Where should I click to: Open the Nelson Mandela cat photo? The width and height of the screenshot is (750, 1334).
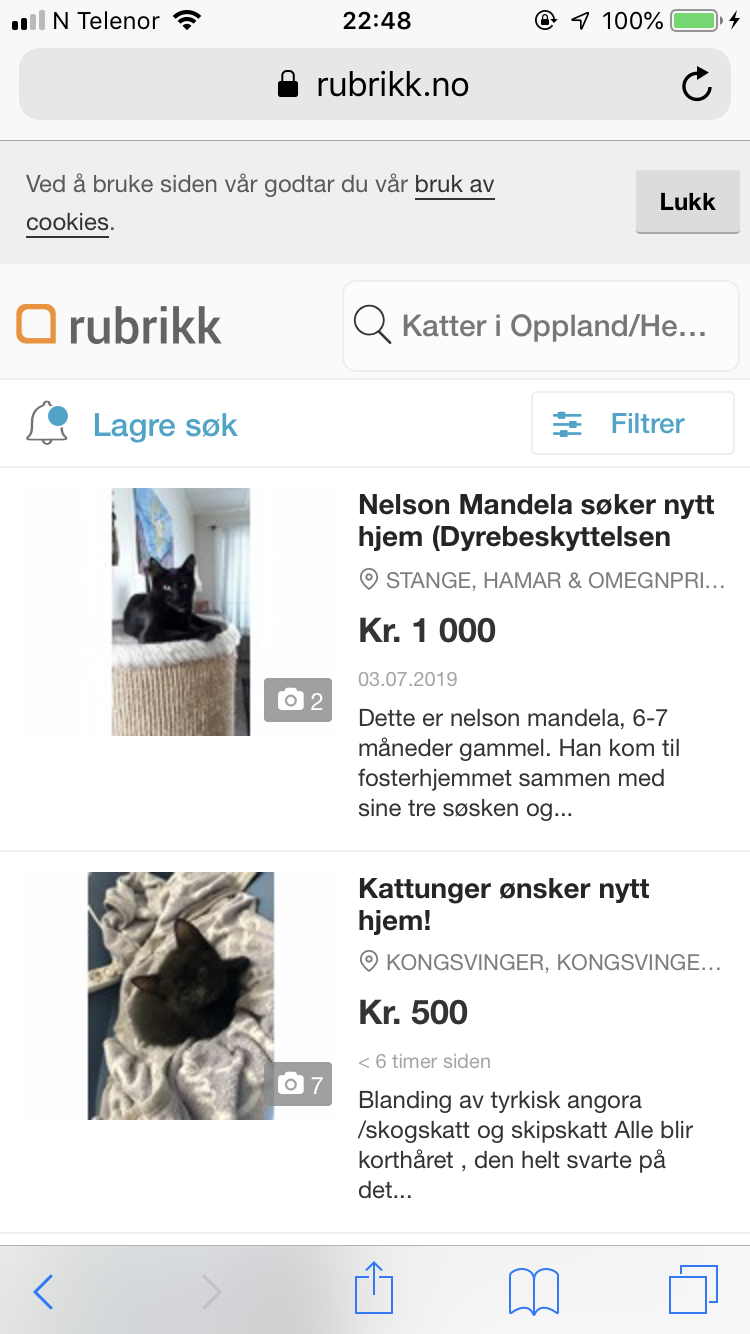tap(181, 611)
